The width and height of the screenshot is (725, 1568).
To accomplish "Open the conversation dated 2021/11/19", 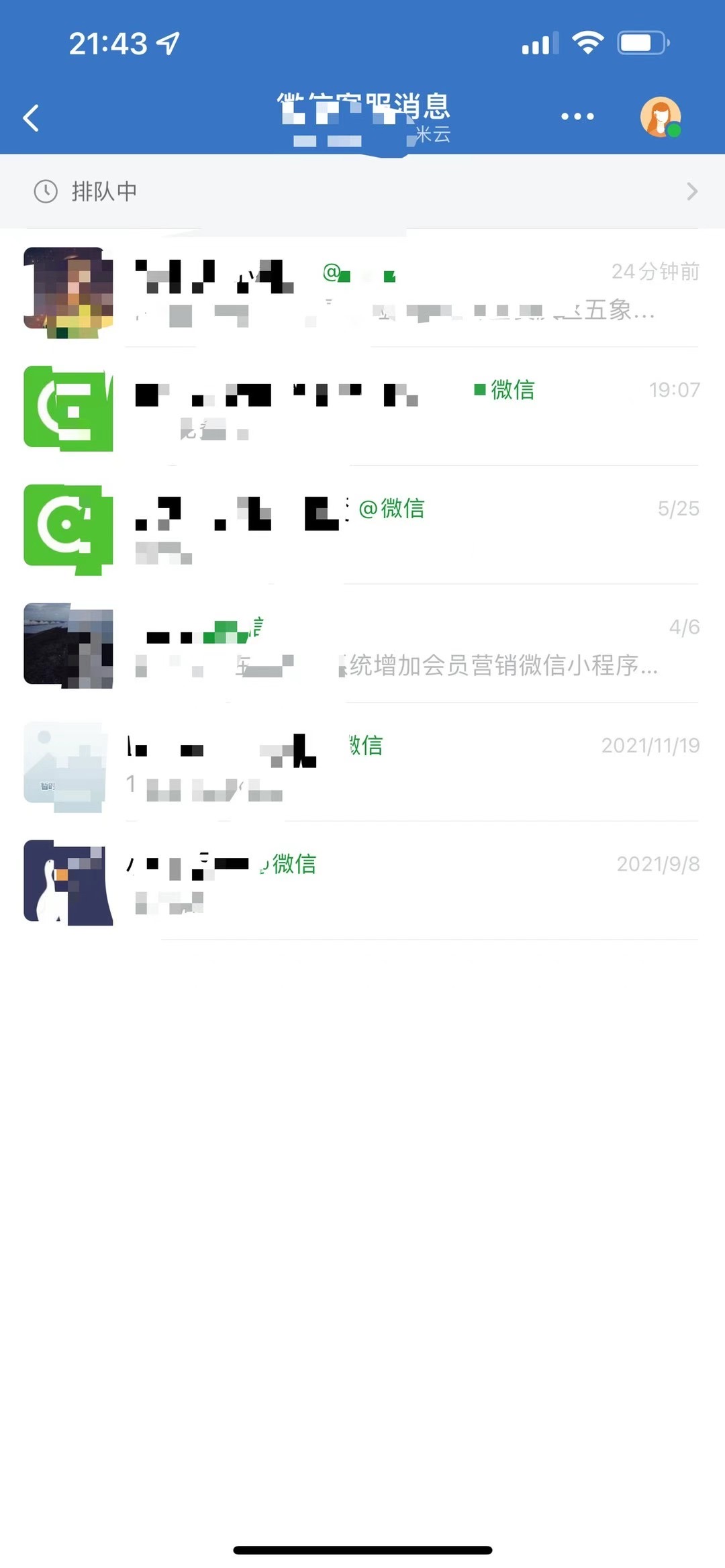I will [403, 765].
